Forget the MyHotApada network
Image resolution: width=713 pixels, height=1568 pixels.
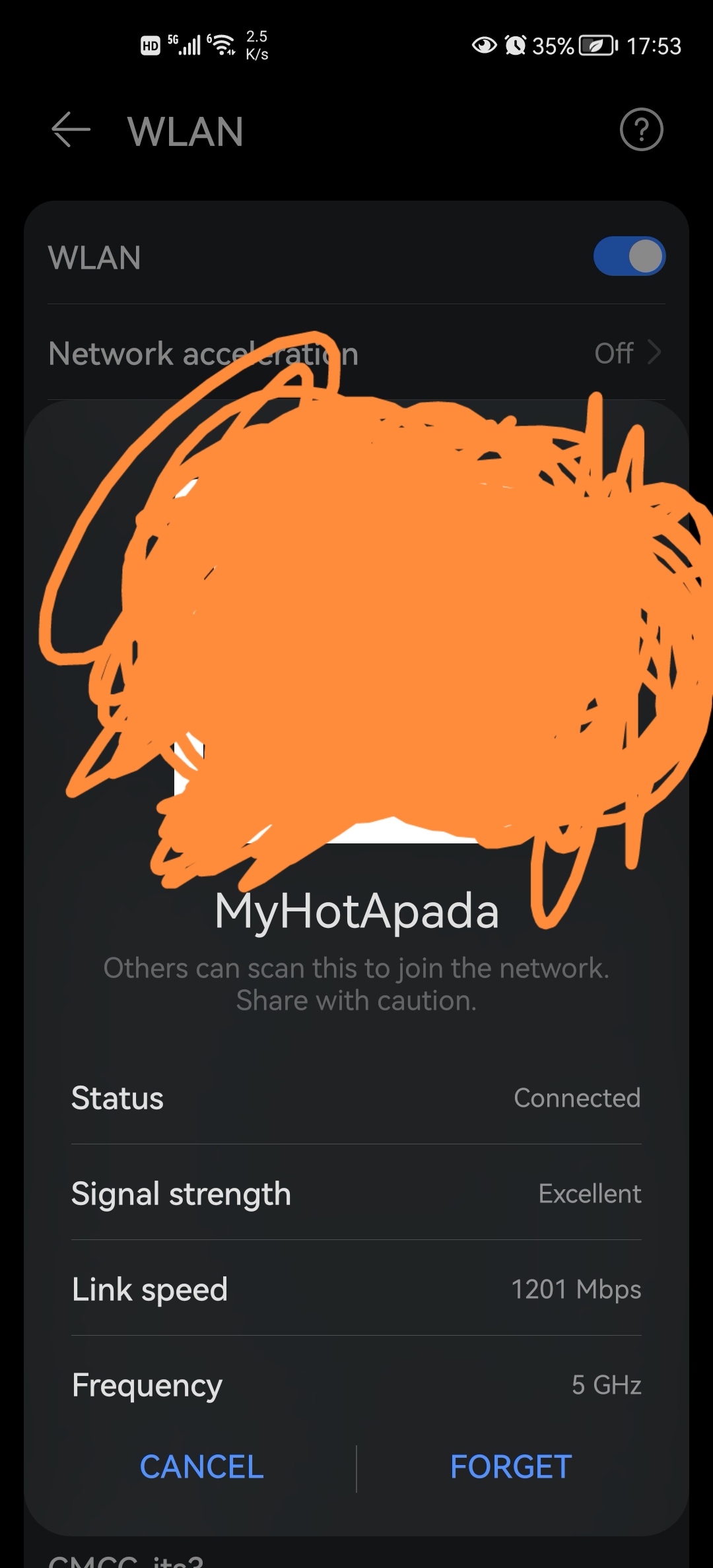pos(510,1467)
